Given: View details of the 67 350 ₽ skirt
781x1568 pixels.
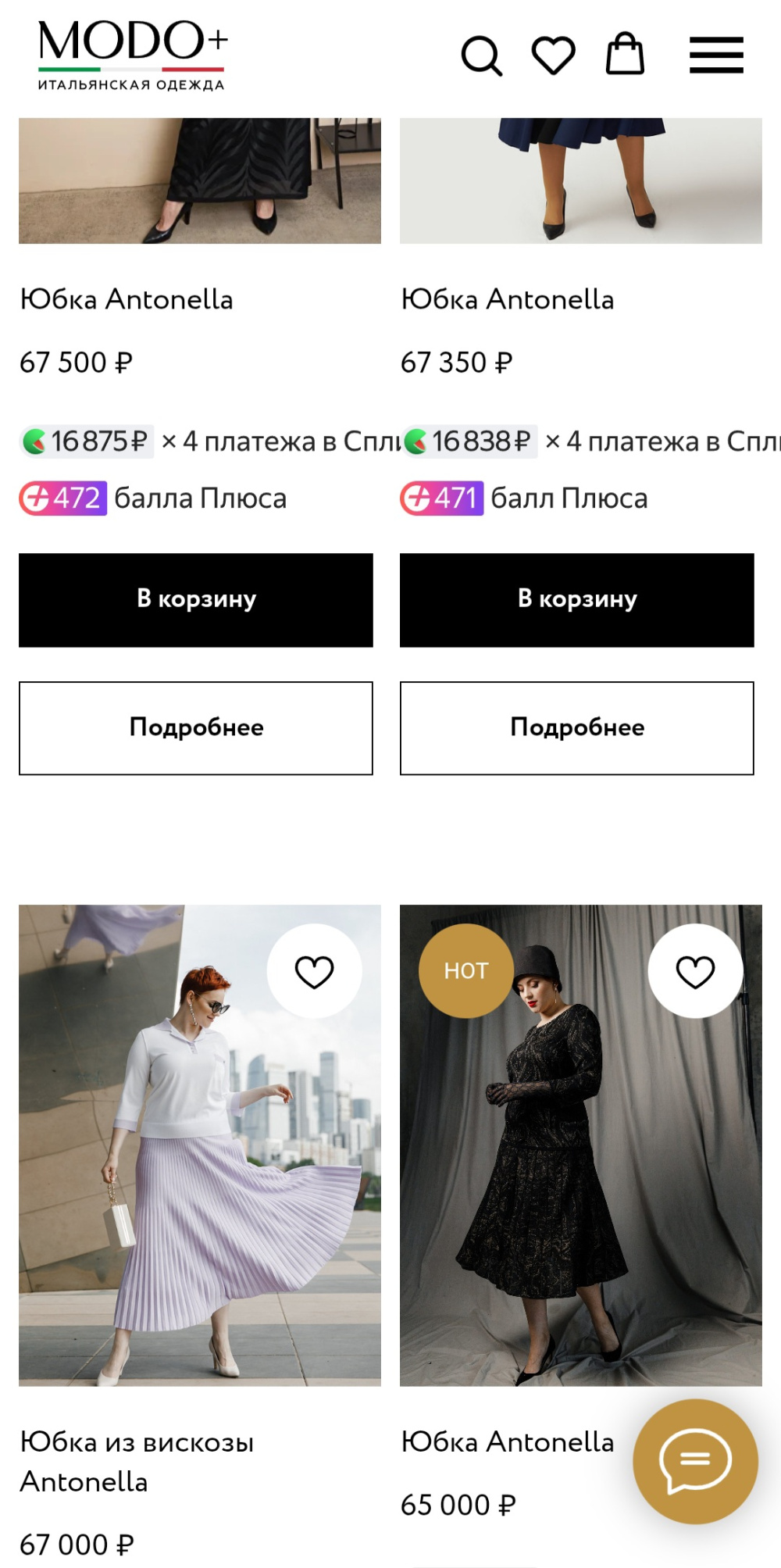Looking at the screenshot, I should 576,728.
